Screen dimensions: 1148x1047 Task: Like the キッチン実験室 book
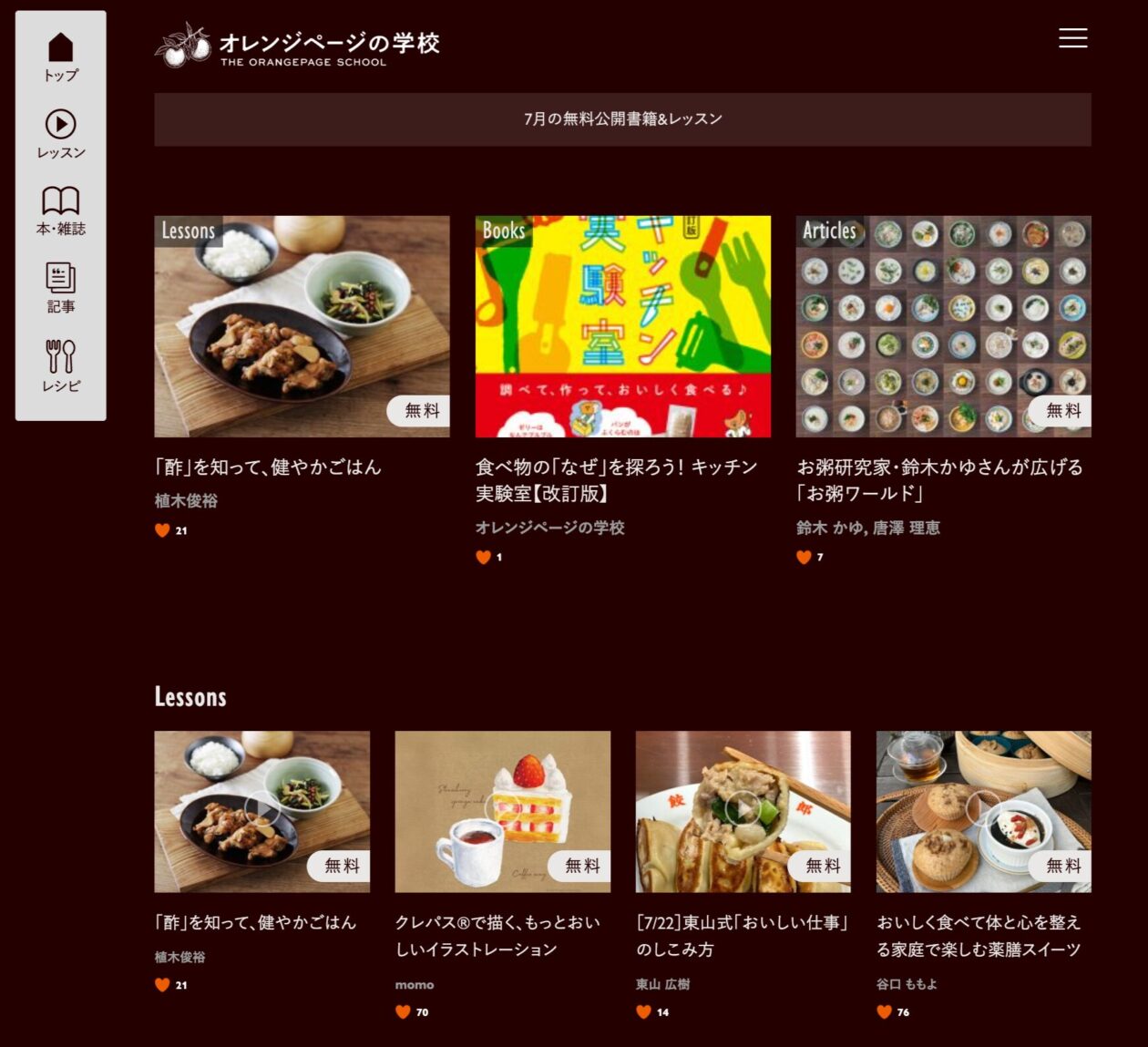tap(484, 557)
